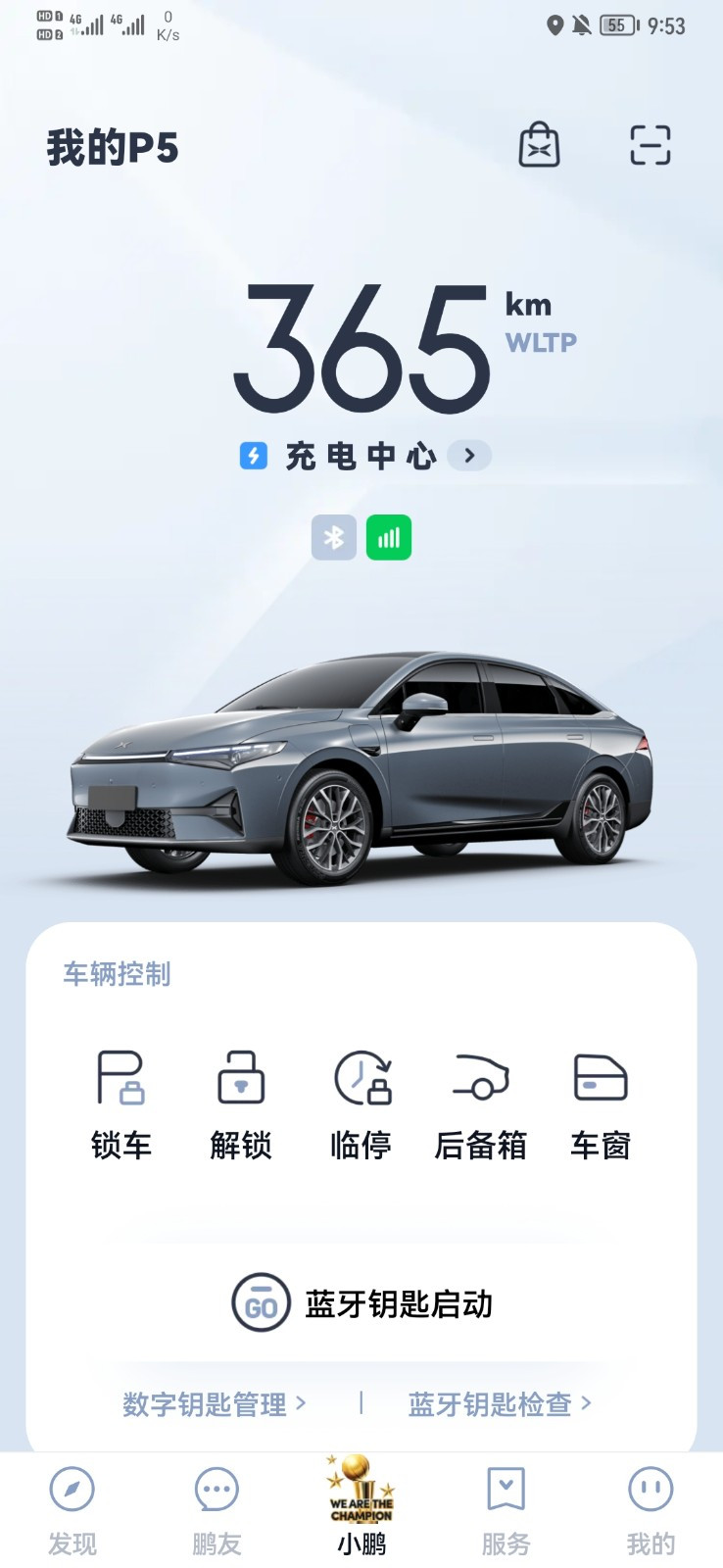Open 数字钥匙管理 link
This screenshot has width=723, height=1568.
(214, 1403)
